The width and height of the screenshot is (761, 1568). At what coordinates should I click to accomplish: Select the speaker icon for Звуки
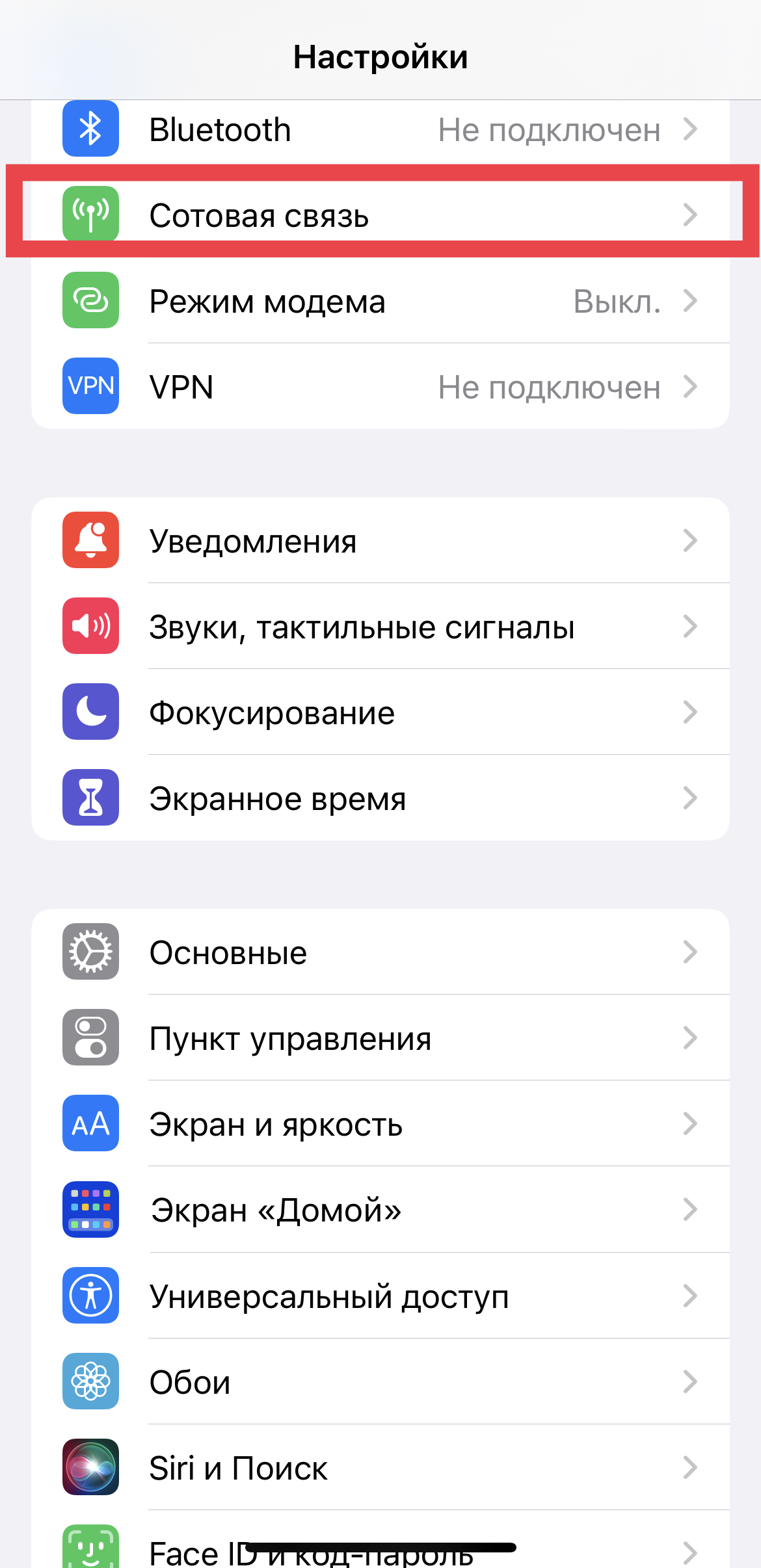[x=90, y=626]
